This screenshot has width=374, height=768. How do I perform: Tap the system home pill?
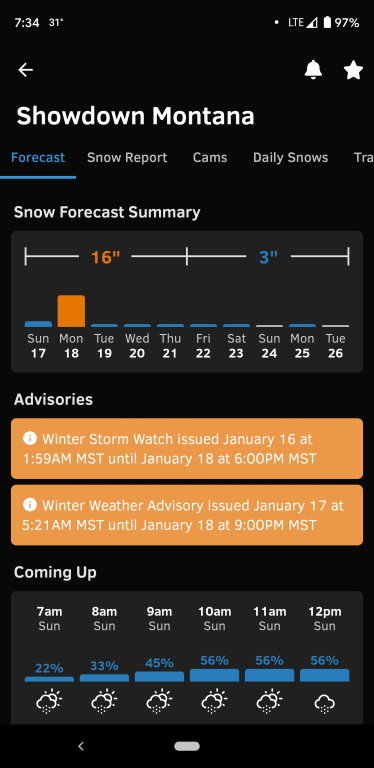pos(187,746)
